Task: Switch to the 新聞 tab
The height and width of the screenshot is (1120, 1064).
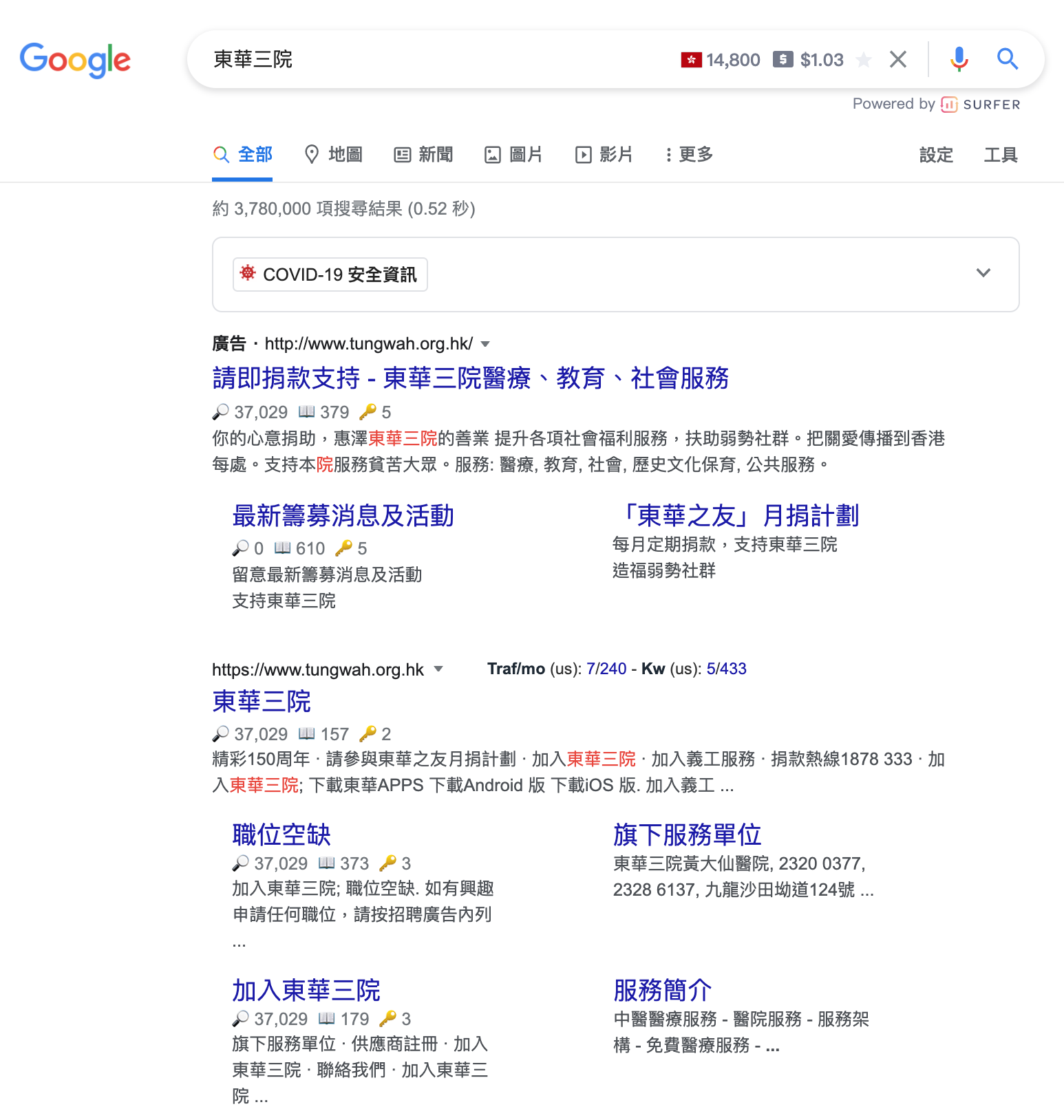Action: click(x=423, y=154)
